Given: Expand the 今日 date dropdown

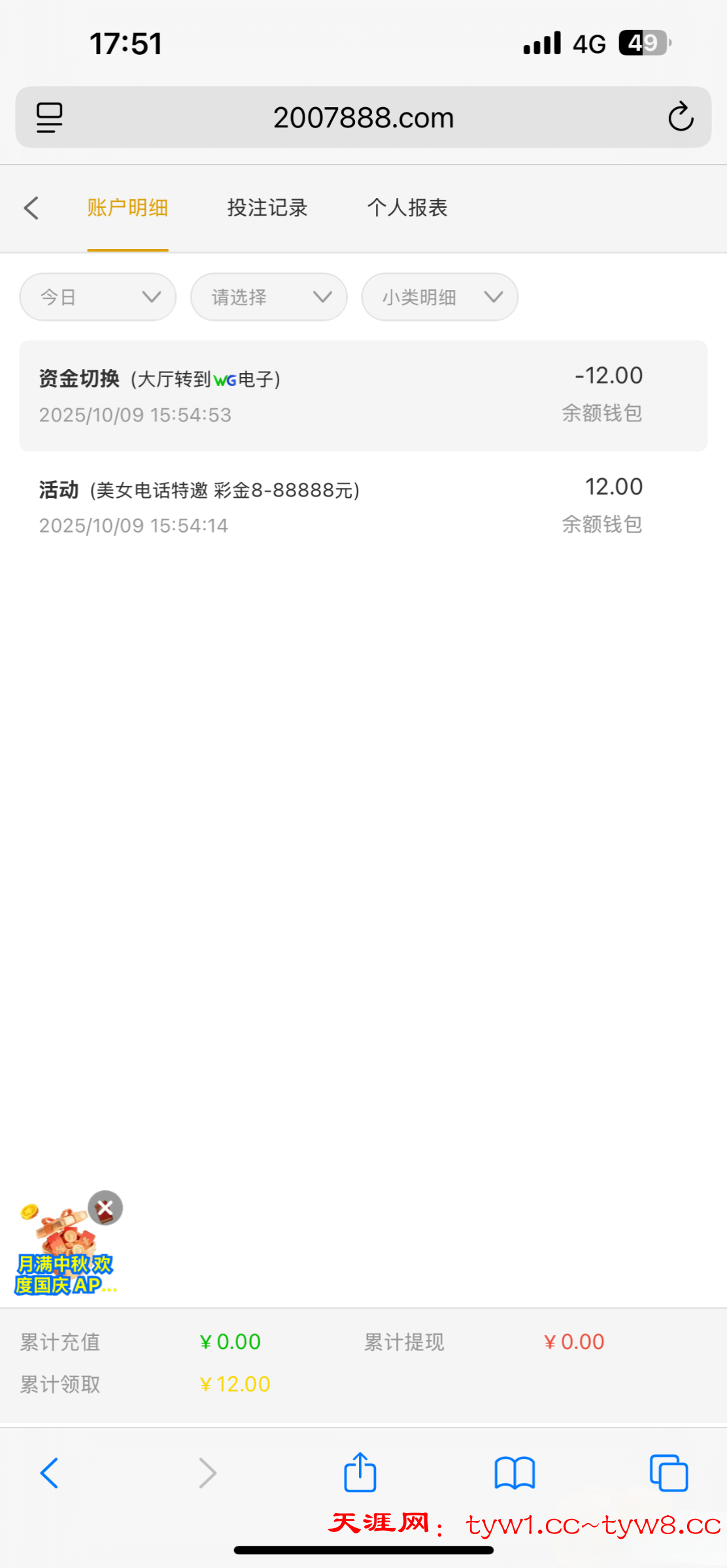Looking at the screenshot, I should point(98,297).
